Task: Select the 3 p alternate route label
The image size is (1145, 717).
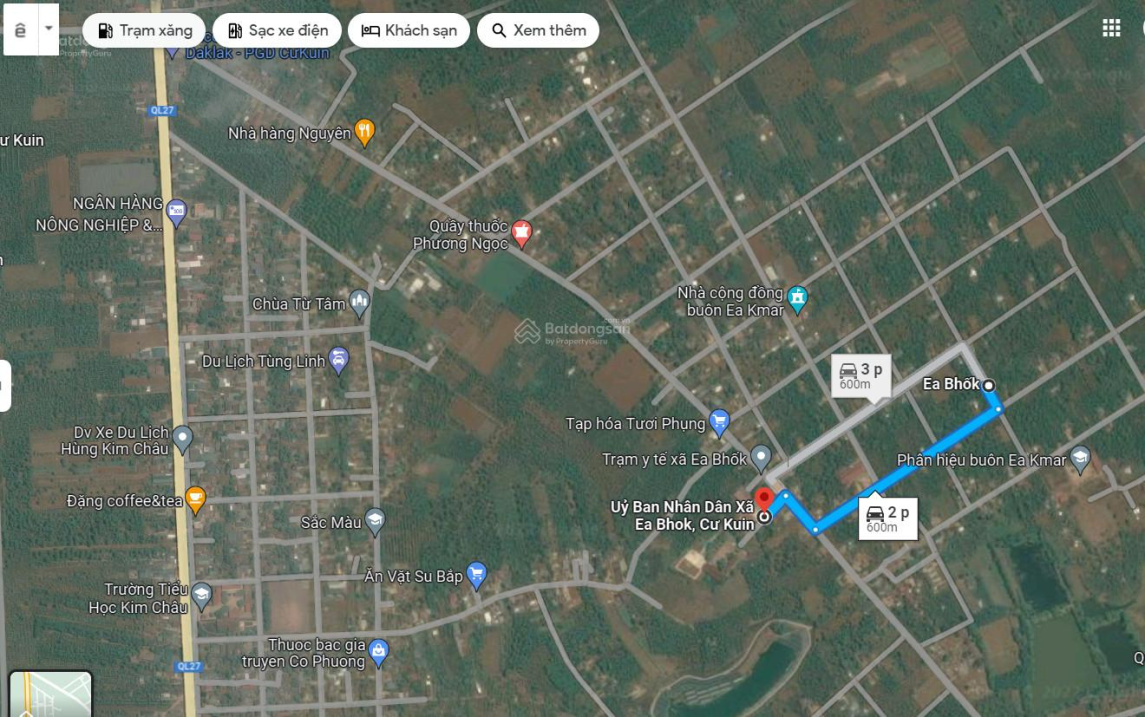Action: pos(861,376)
